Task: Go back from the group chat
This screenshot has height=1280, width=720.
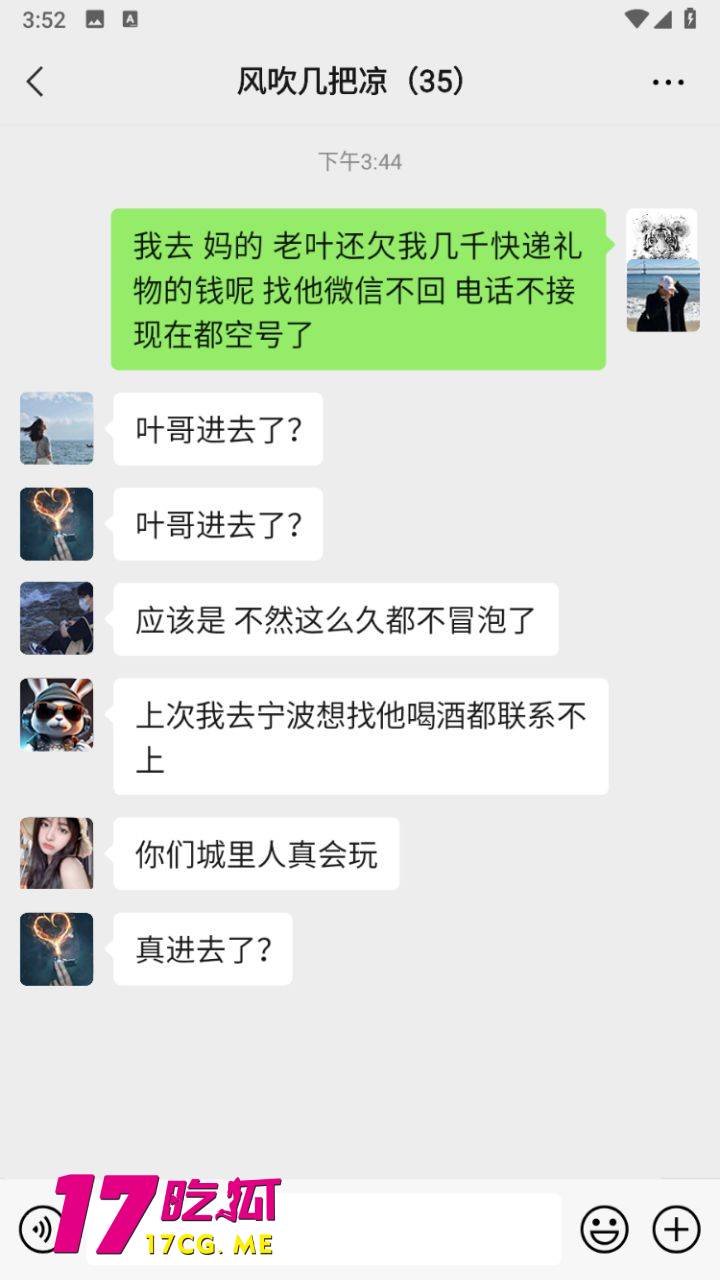Action: click(x=36, y=82)
